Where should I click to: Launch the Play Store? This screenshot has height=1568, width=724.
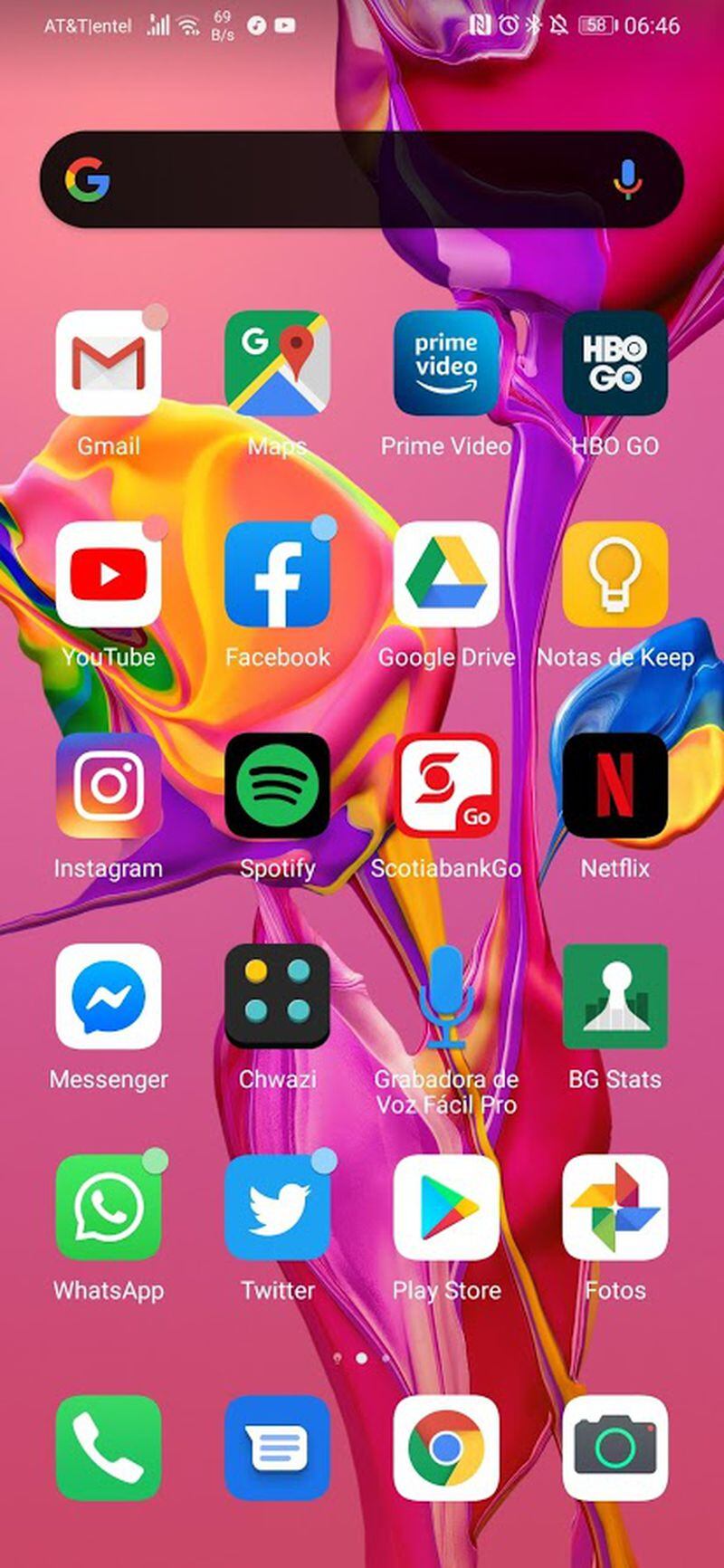coord(446,1207)
